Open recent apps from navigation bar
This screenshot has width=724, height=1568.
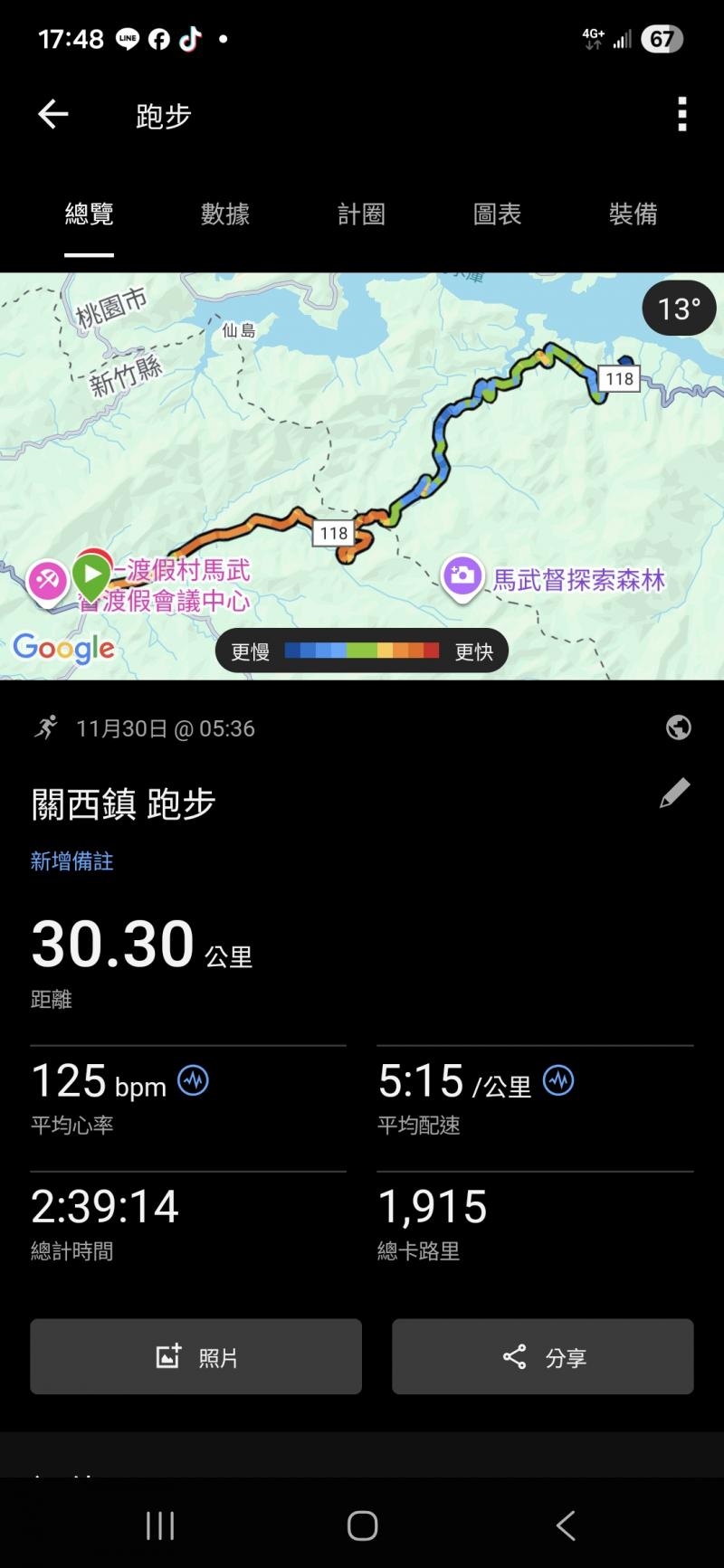(160, 1525)
